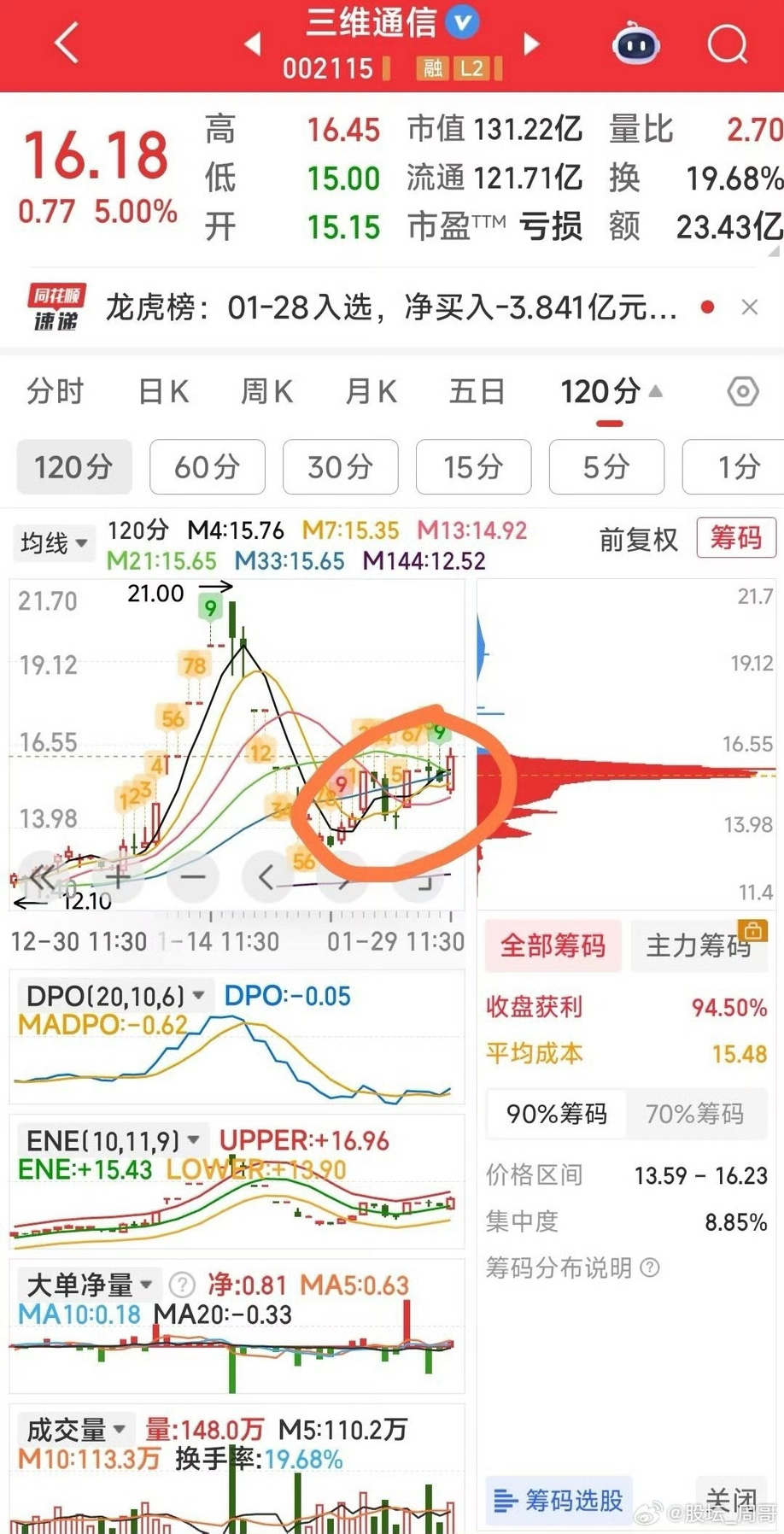Screen dimensions: 784x1534
Task: Switch to the 月K tab
Action: pos(371,391)
